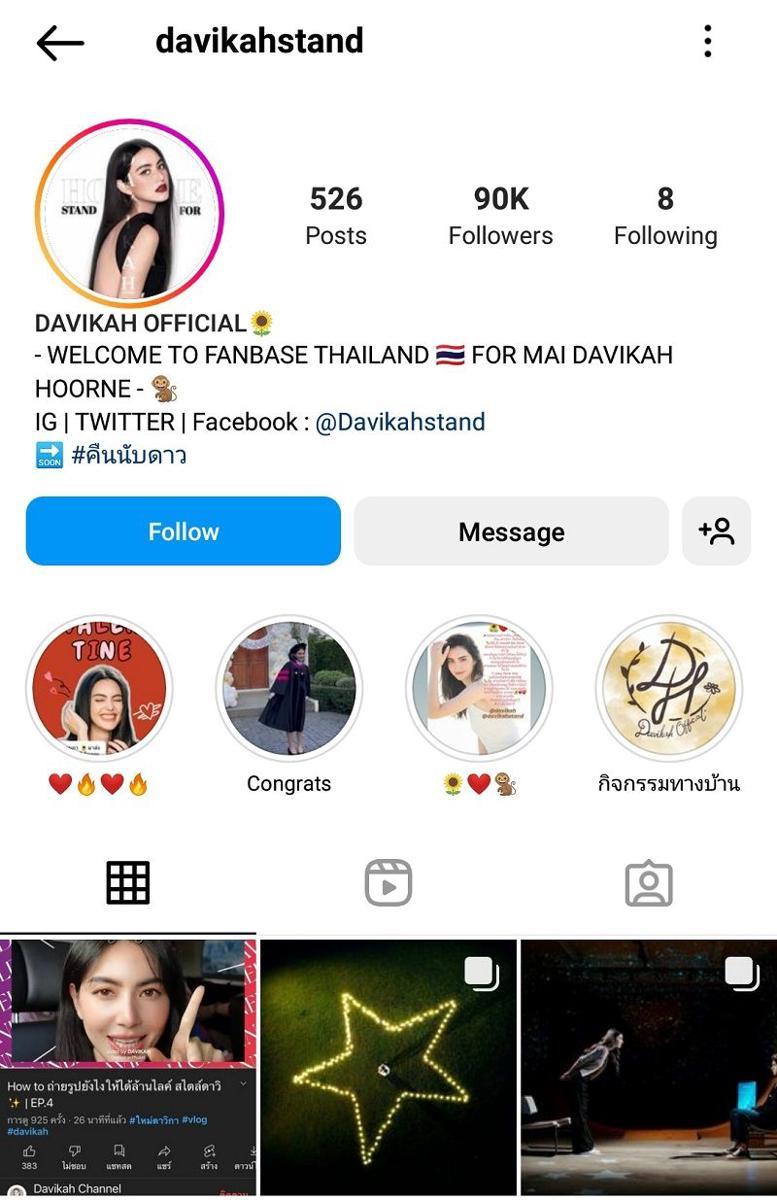The width and height of the screenshot is (777, 1200).
Task: Open the Davikah Channel video post
Action: coord(128,1067)
